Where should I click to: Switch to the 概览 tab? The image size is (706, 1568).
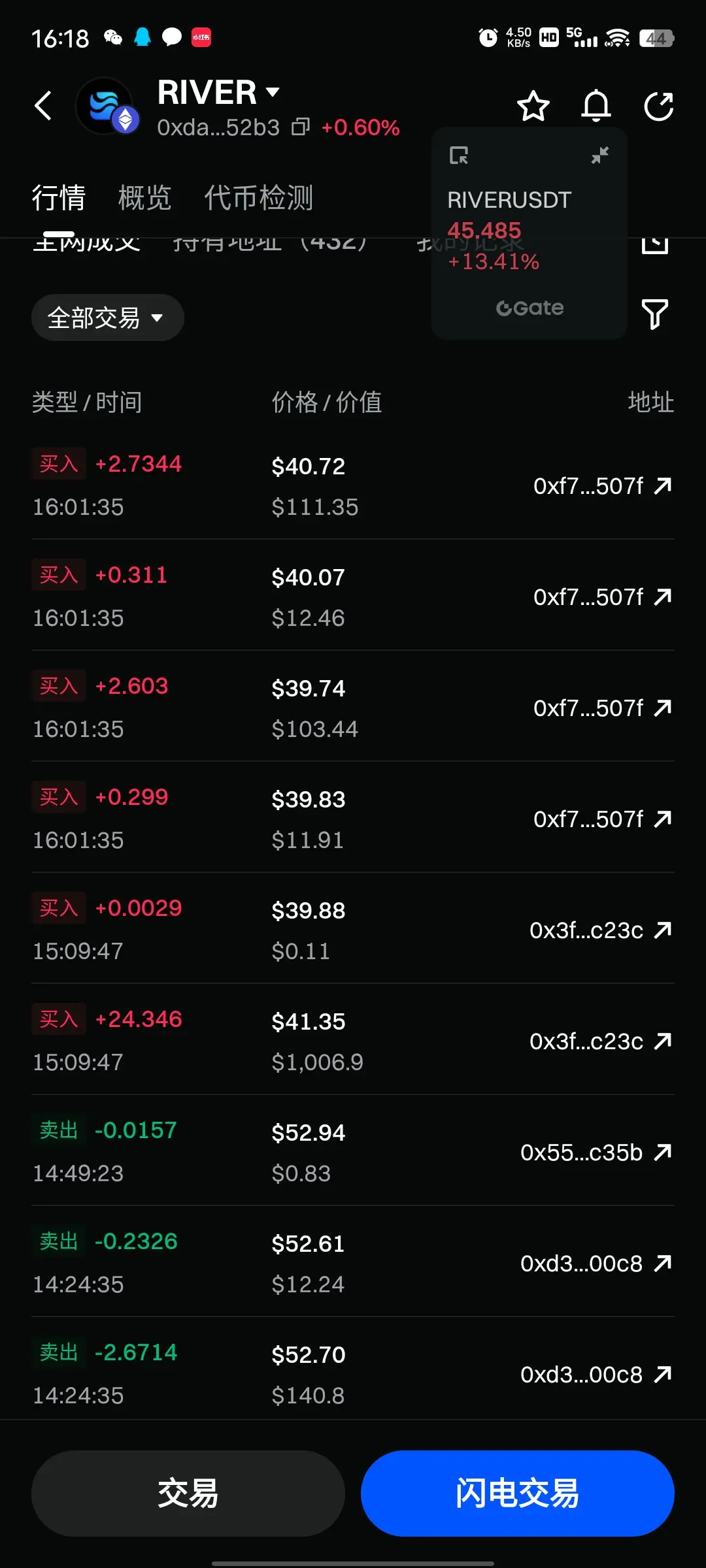pos(144,197)
